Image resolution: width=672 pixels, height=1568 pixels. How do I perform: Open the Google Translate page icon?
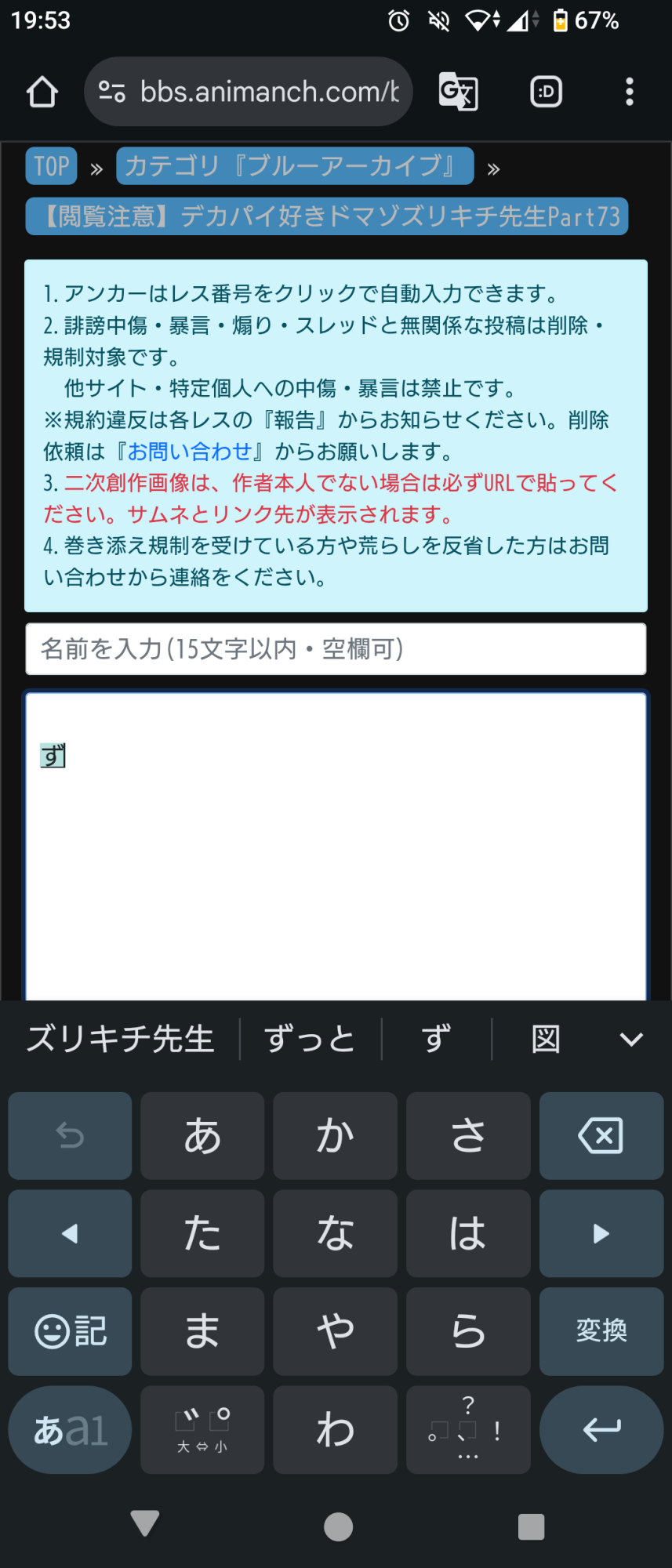[x=459, y=92]
